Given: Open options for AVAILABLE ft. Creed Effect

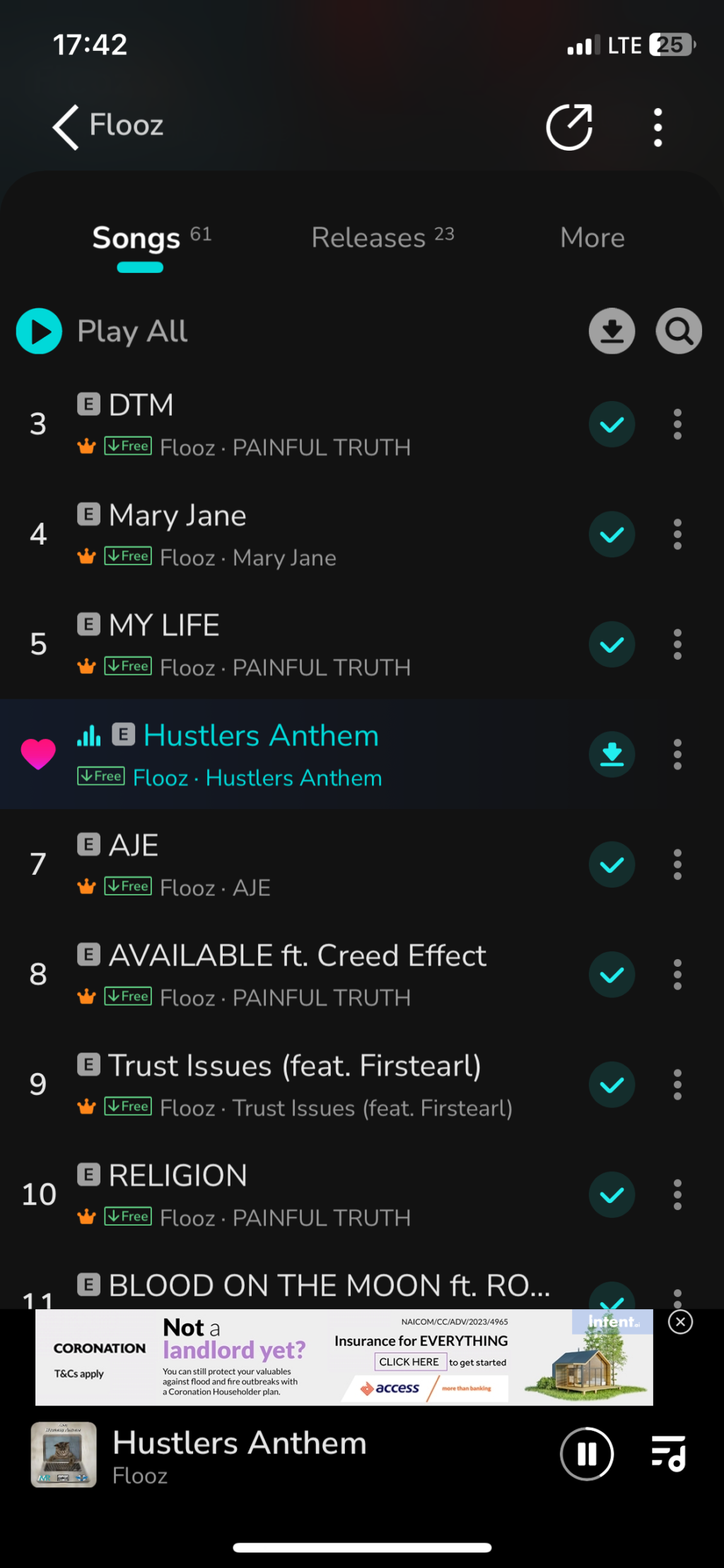Looking at the screenshot, I should [677, 975].
